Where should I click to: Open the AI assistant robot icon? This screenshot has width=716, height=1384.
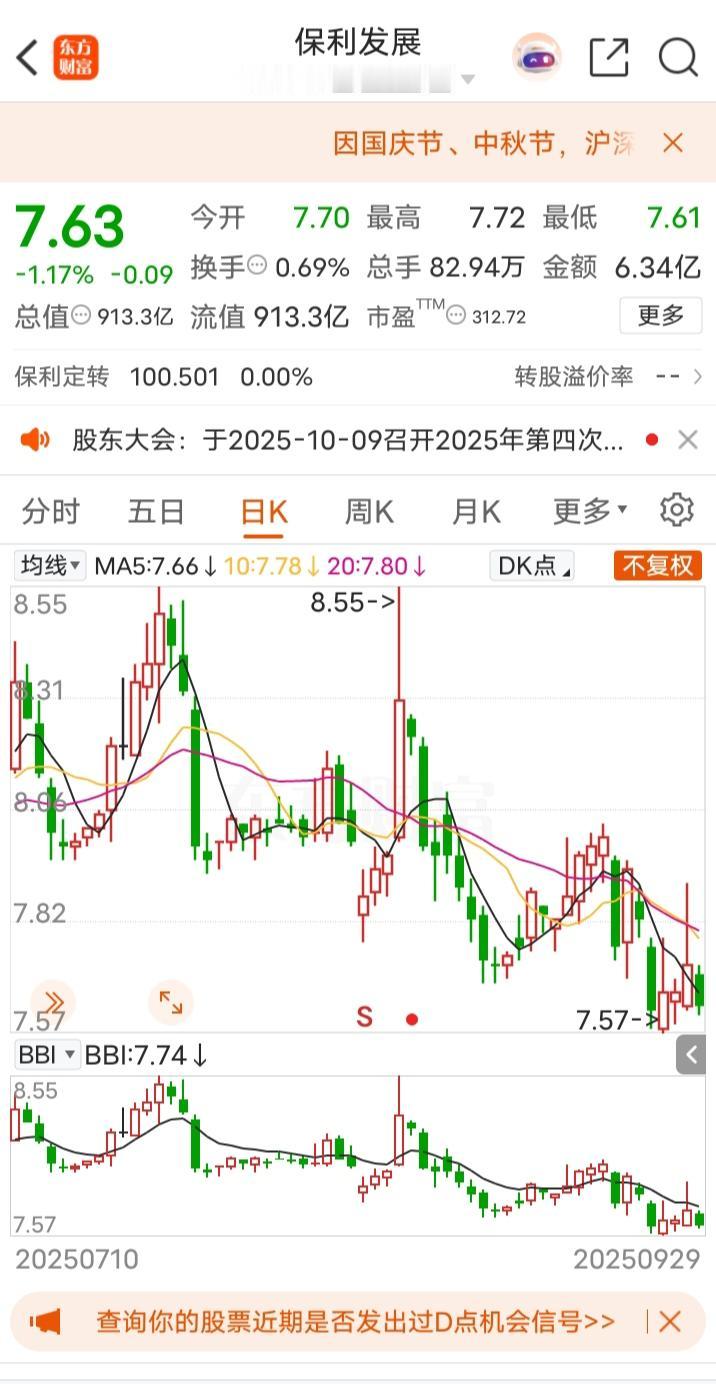(x=537, y=57)
